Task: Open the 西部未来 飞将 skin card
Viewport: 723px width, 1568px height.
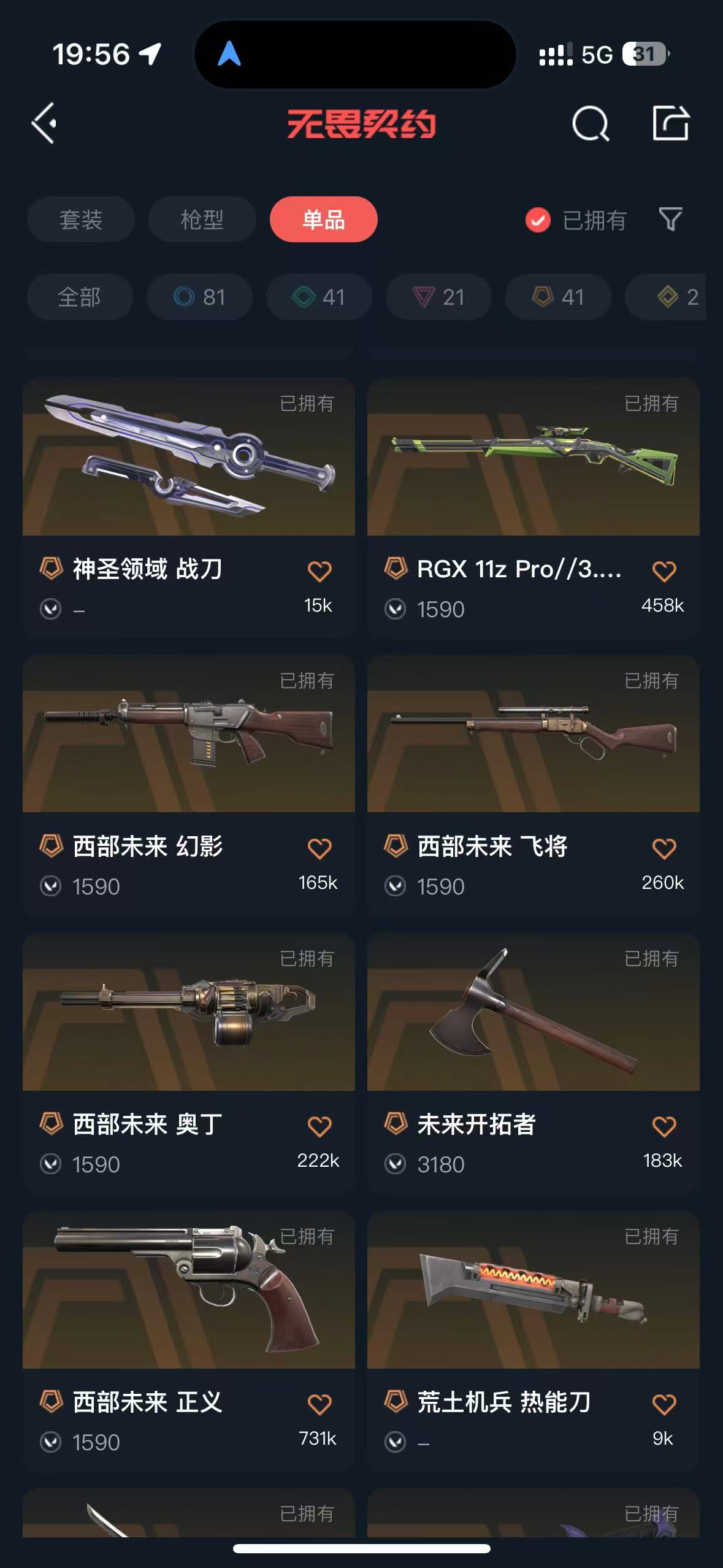Action: point(533,734)
